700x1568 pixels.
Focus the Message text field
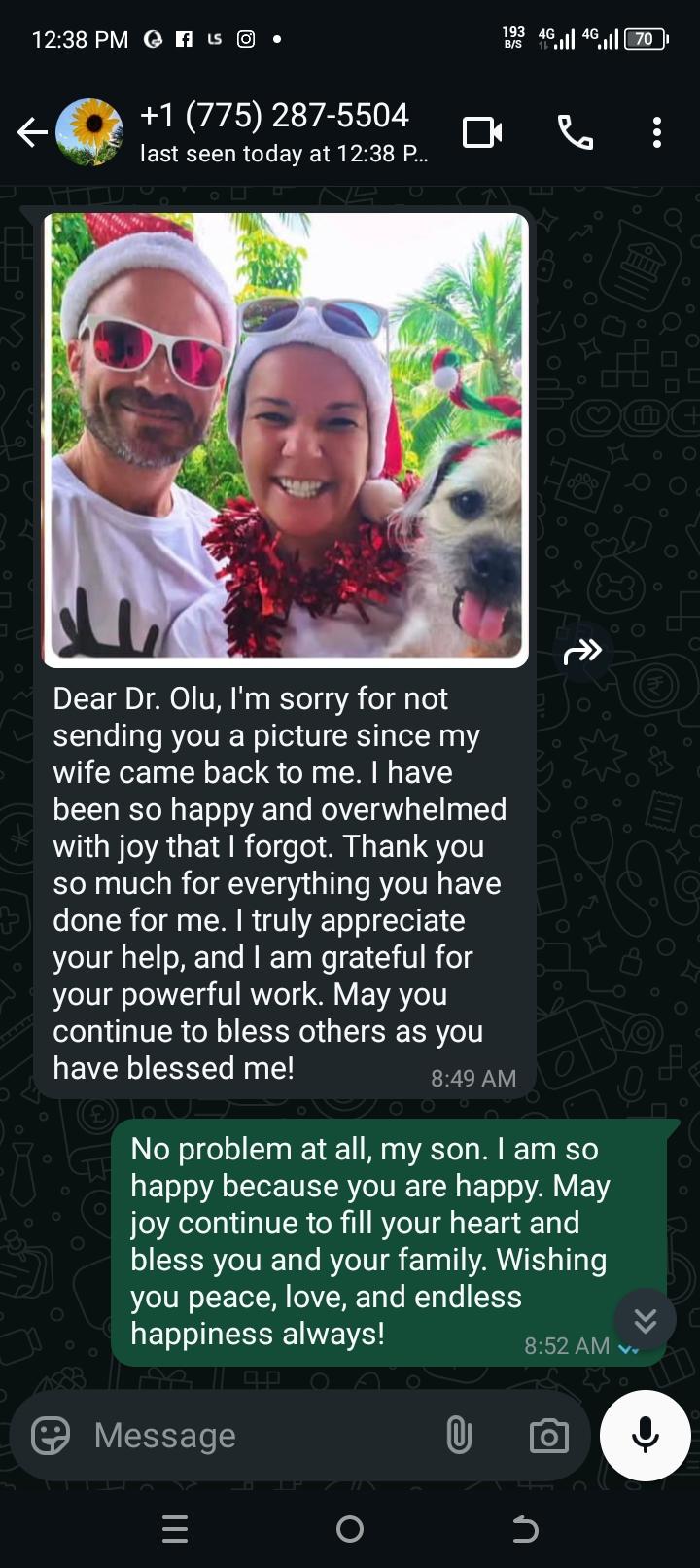coord(253,1436)
